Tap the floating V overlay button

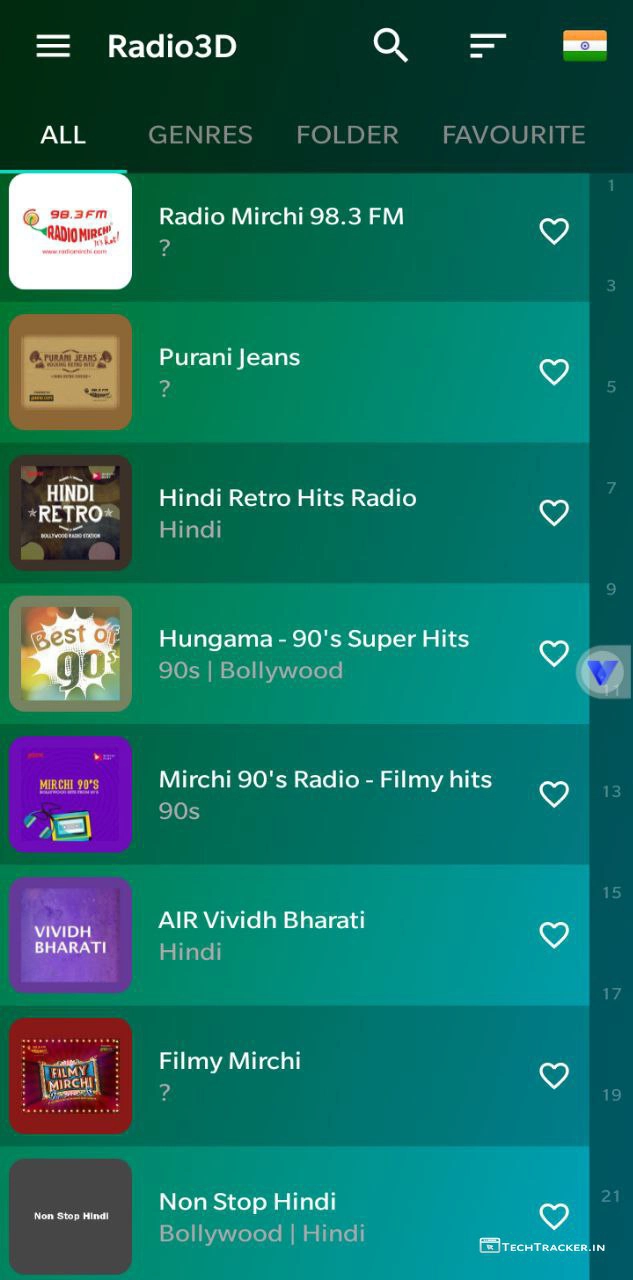point(603,672)
